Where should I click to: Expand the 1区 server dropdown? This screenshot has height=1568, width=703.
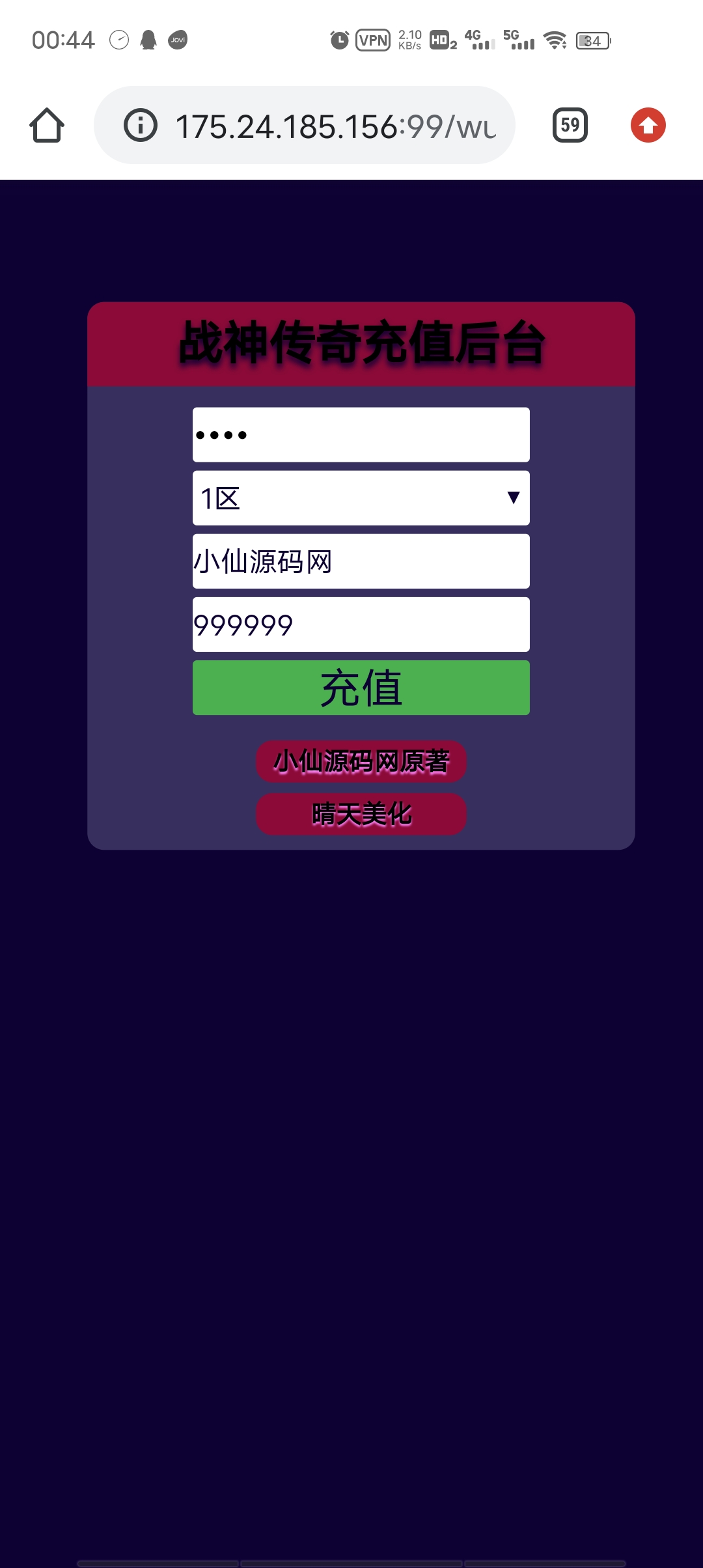361,498
